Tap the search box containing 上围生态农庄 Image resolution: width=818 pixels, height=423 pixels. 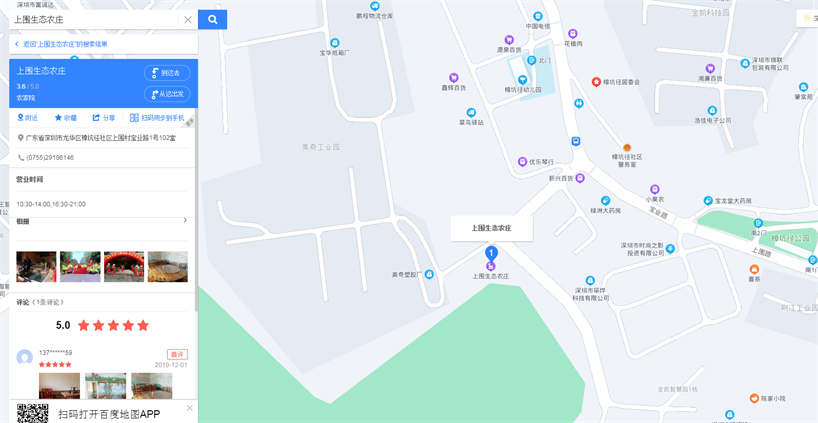(95, 19)
